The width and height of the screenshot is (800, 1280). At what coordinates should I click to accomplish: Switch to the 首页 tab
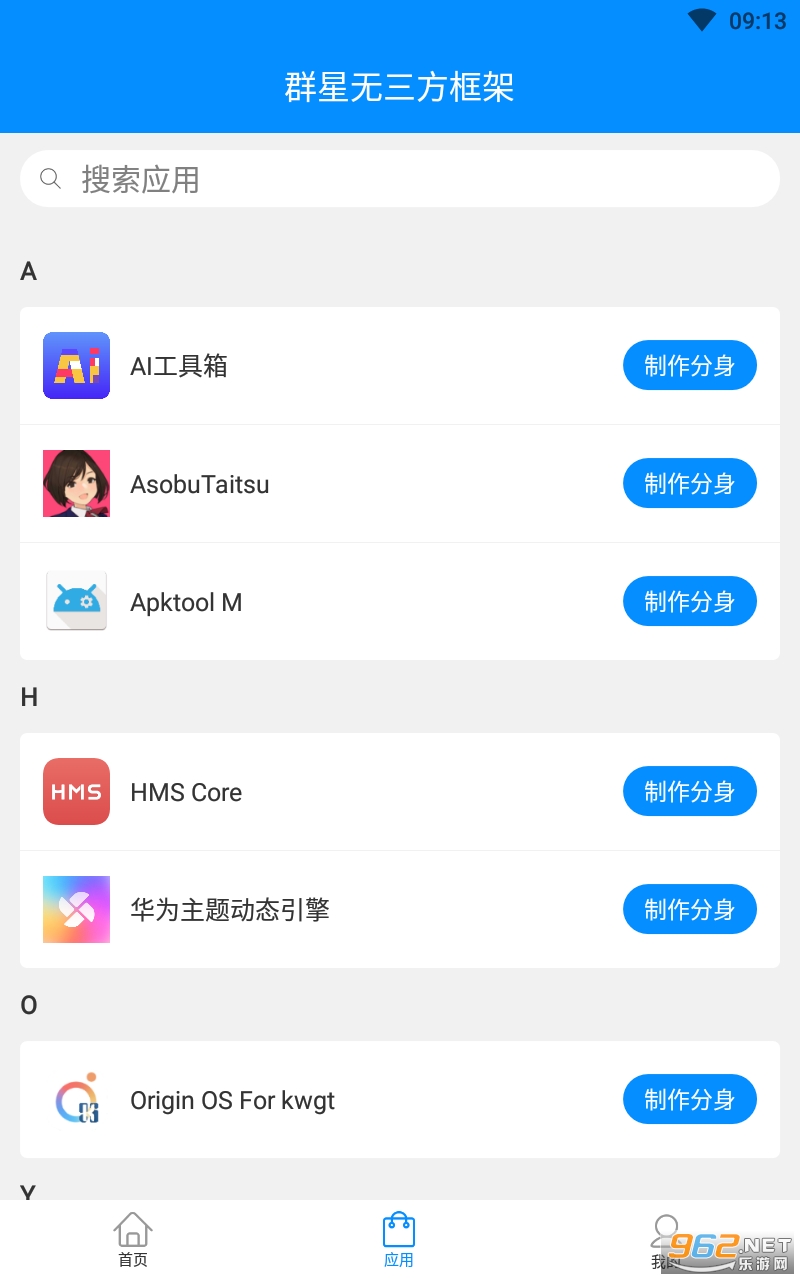(x=133, y=1240)
